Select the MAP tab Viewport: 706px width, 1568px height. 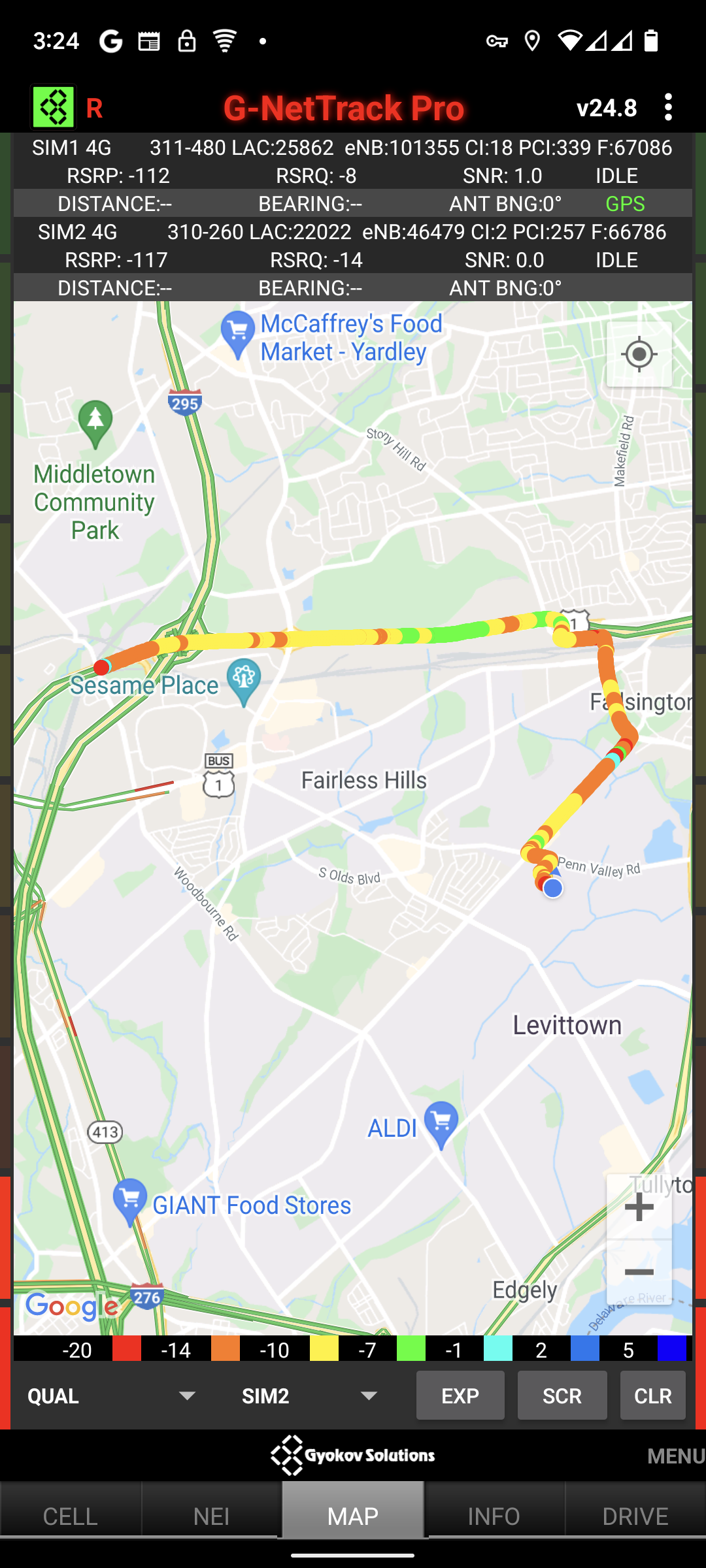point(353,1516)
